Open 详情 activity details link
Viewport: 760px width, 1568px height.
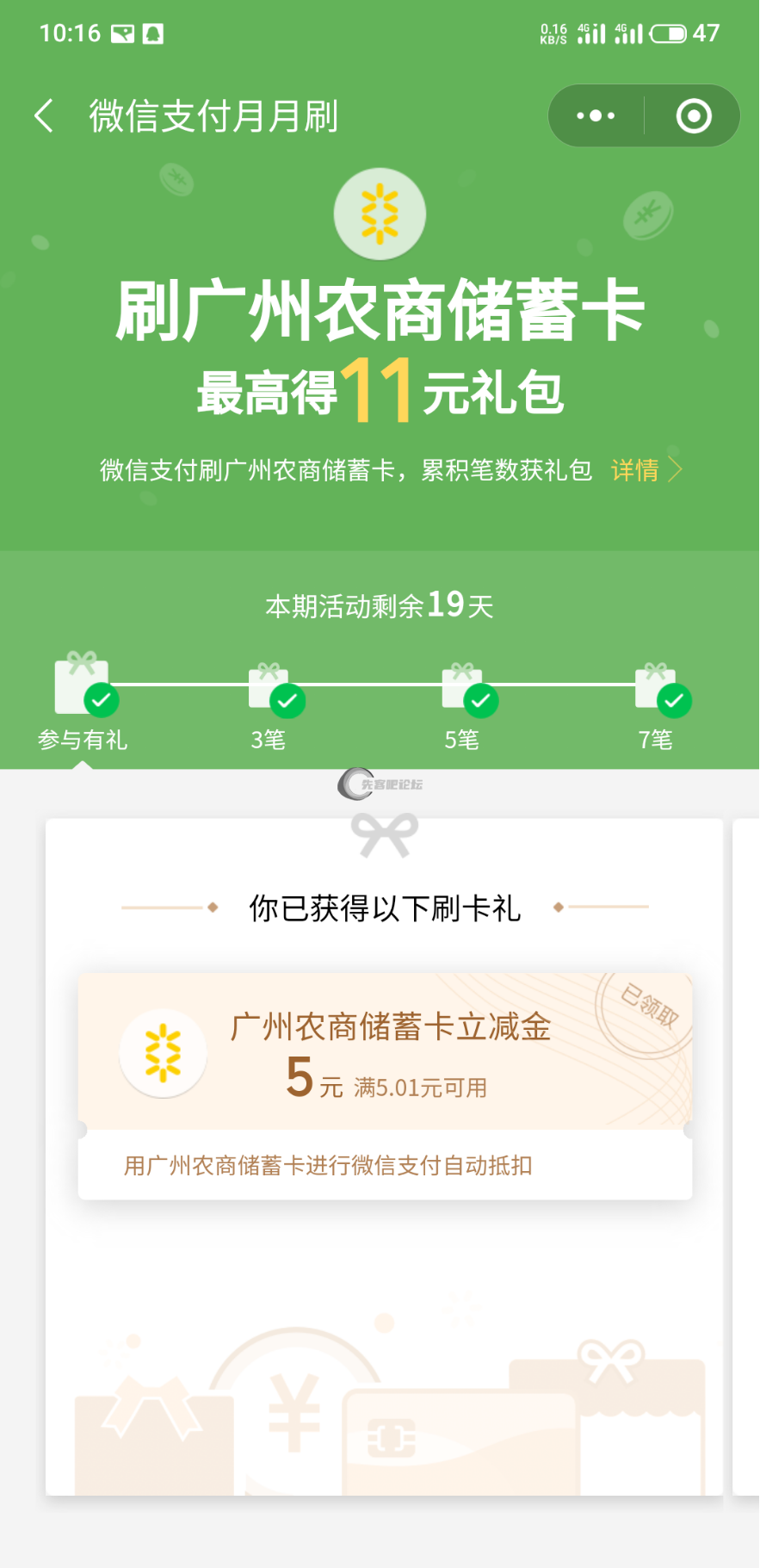coord(646,470)
